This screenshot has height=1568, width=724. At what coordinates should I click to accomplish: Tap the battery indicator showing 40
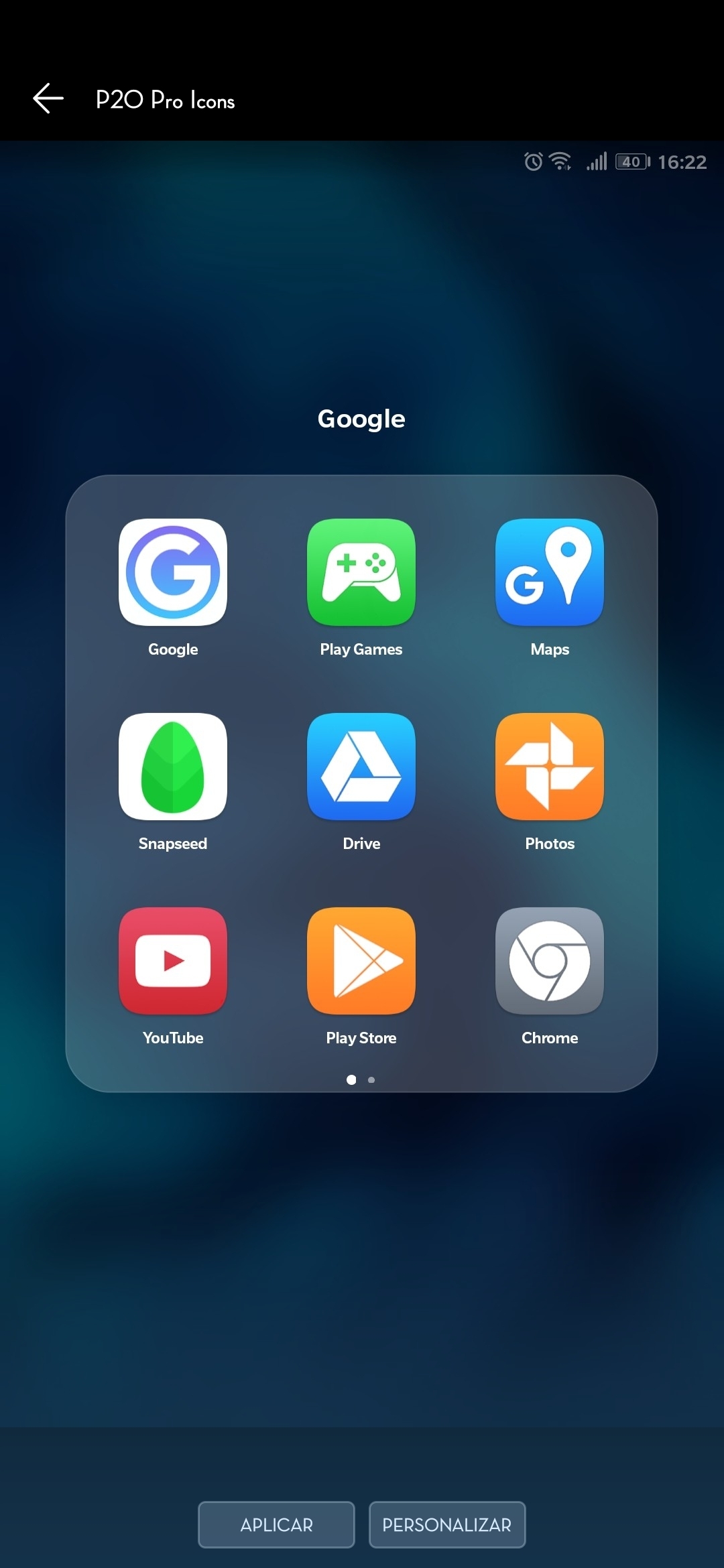630,160
